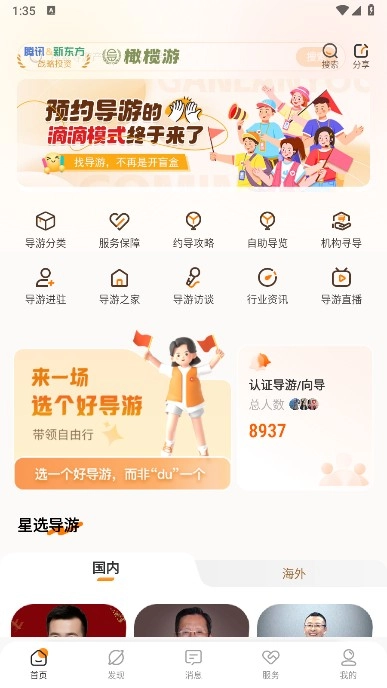This screenshot has width=387, height=688.
Task: Switch to the 我的 tab
Action: pyautogui.click(x=348, y=664)
